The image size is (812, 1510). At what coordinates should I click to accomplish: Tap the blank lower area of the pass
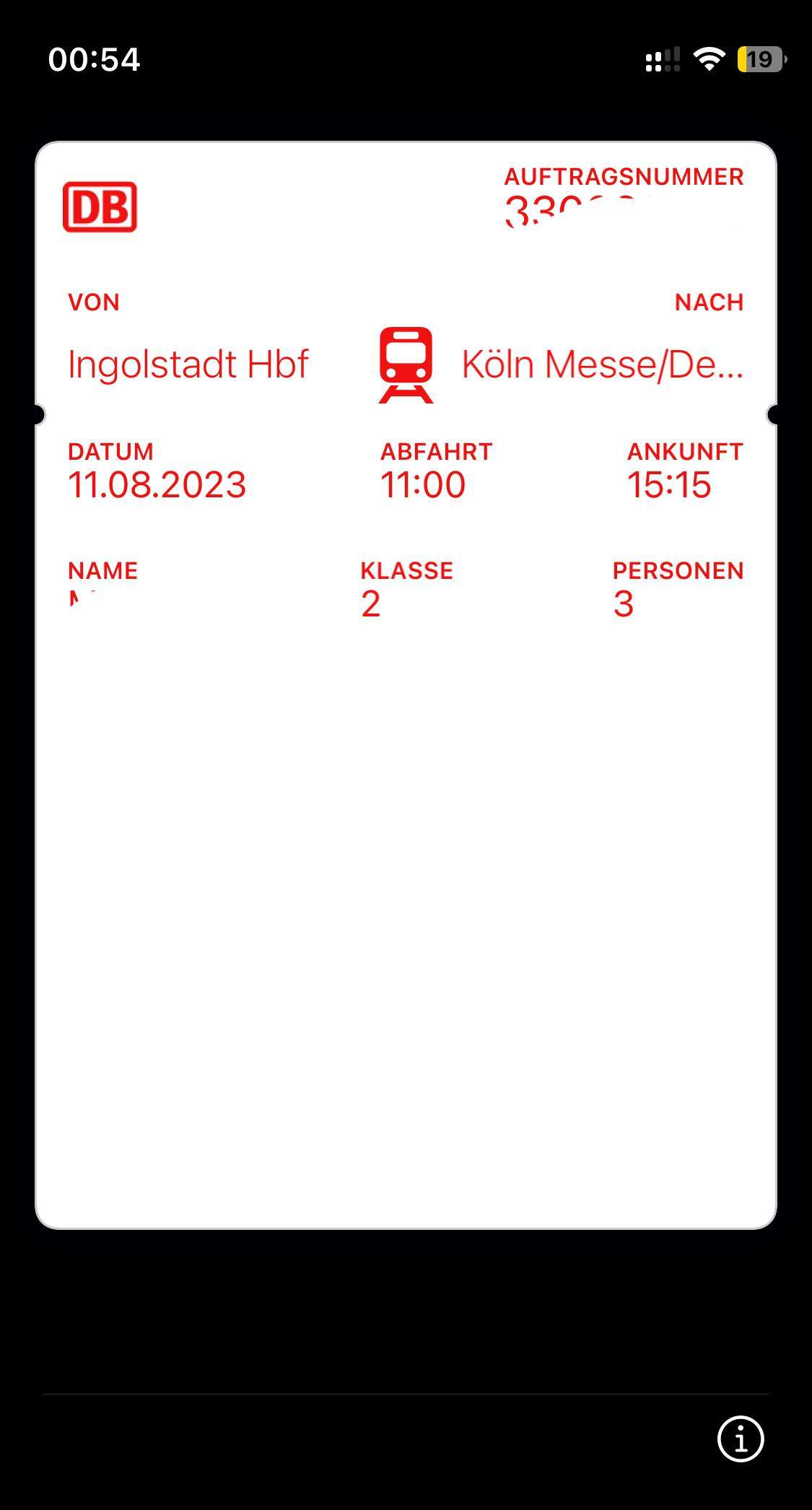(x=406, y=938)
